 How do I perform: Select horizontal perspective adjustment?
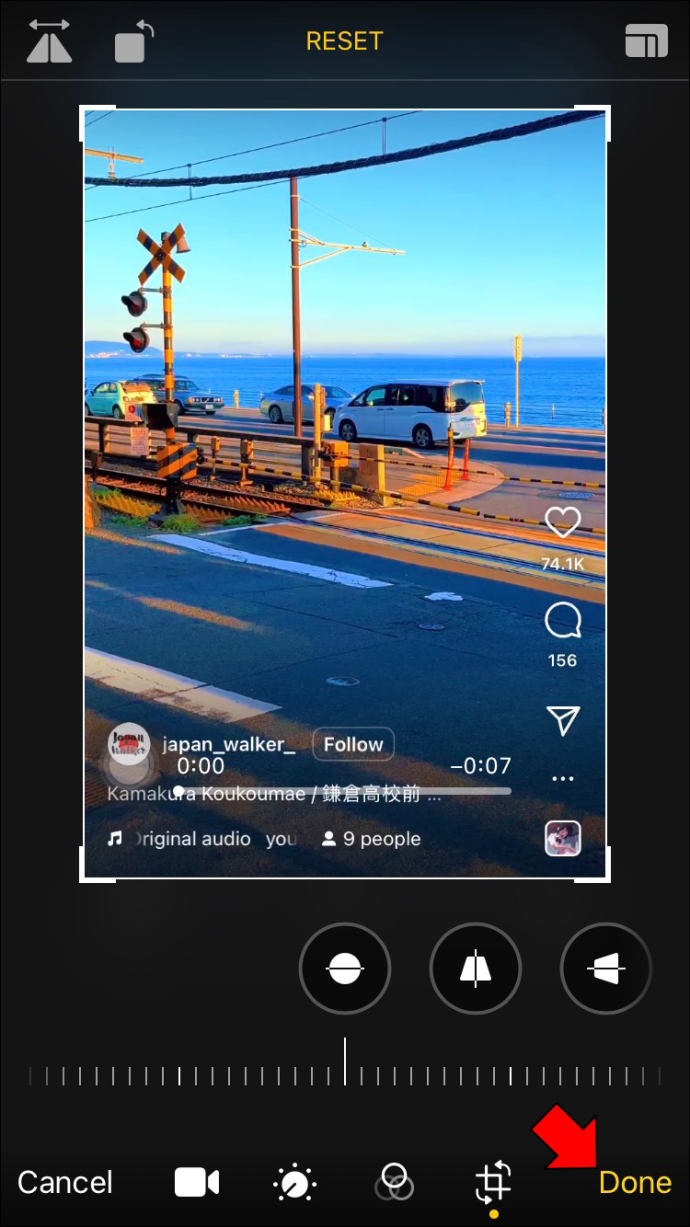pyautogui.click(x=606, y=968)
